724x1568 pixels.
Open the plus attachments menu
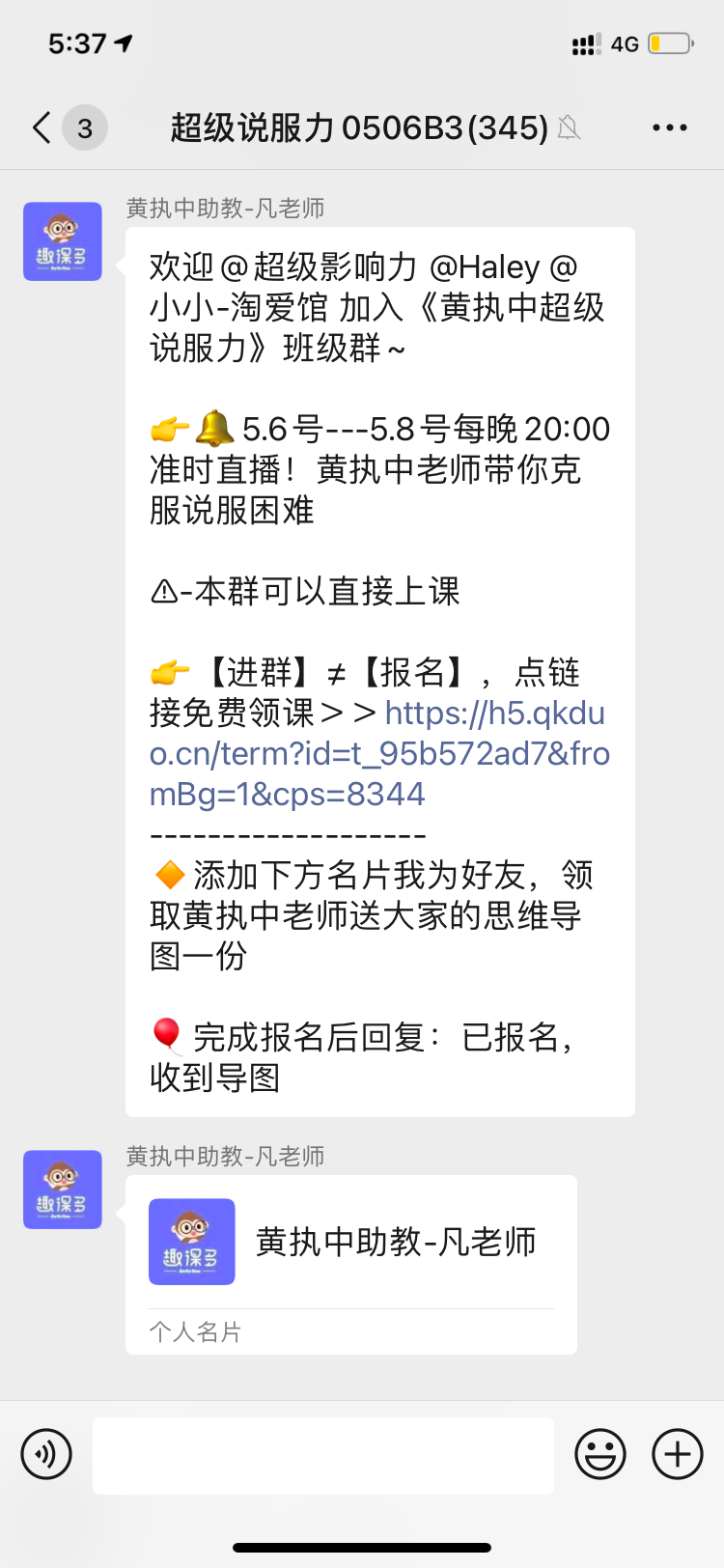coord(678,1454)
